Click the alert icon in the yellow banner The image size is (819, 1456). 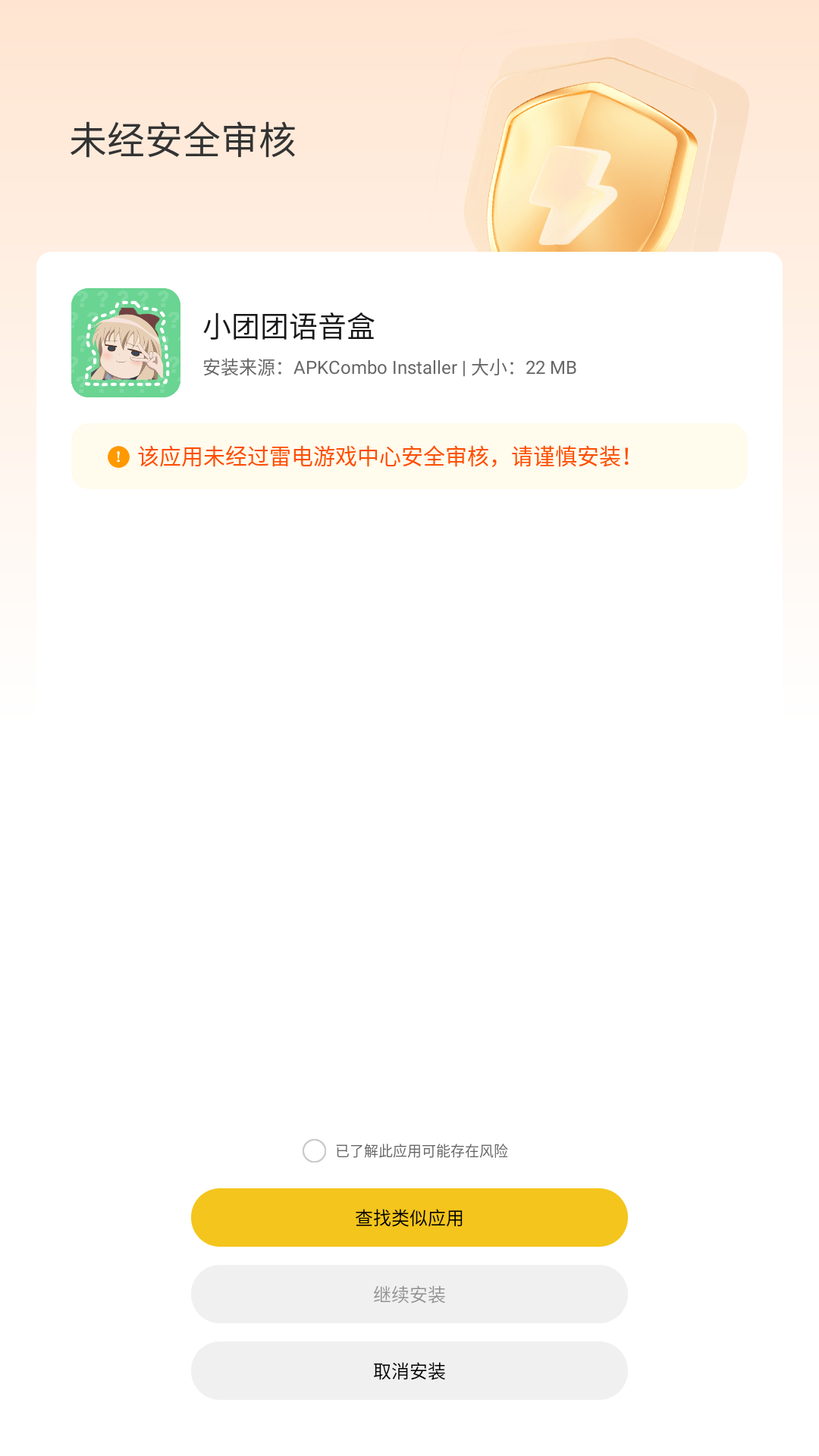pyautogui.click(x=118, y=457)
